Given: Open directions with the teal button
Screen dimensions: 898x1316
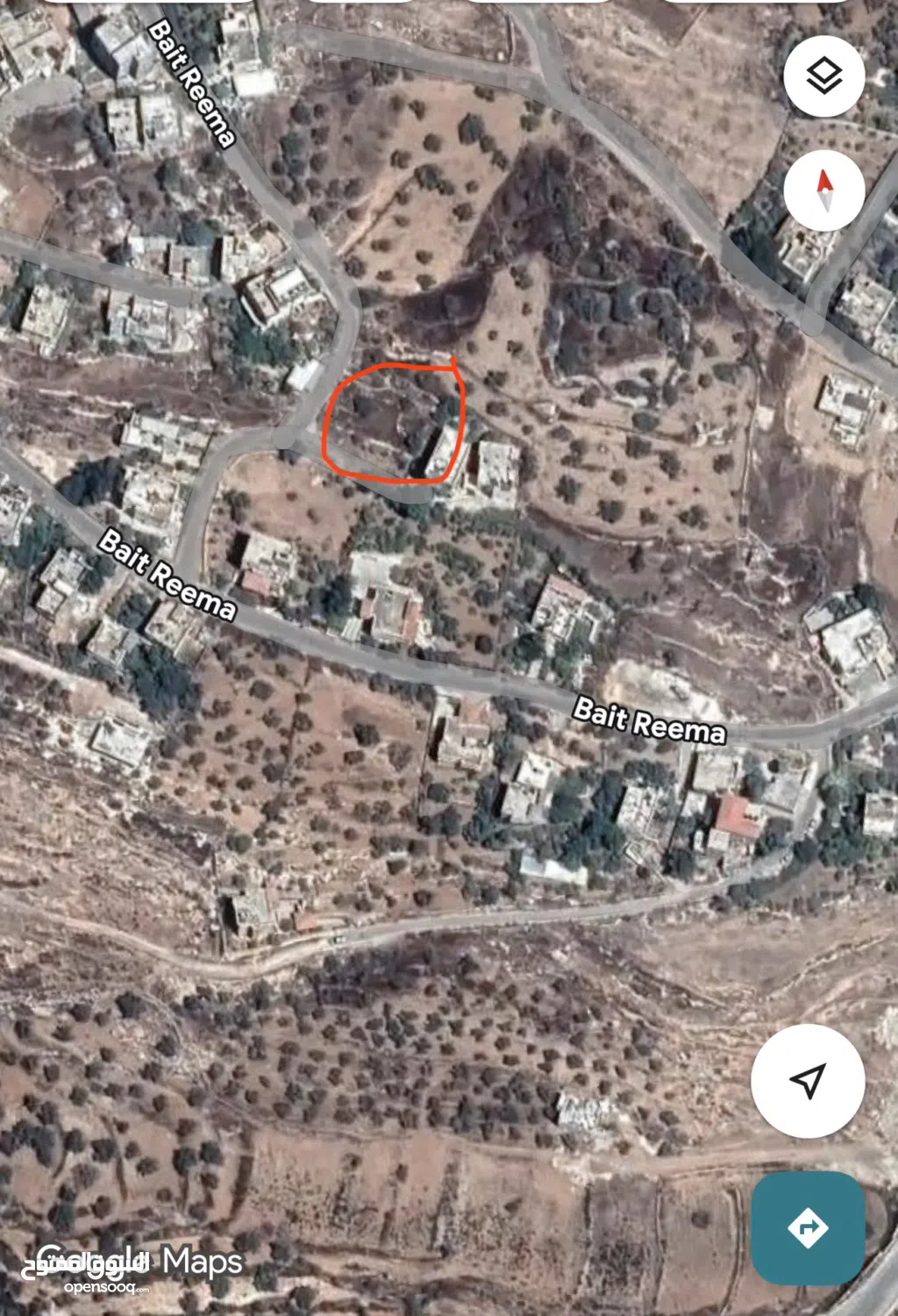Looking at the screenshot, I should [x=808, y=1227].
